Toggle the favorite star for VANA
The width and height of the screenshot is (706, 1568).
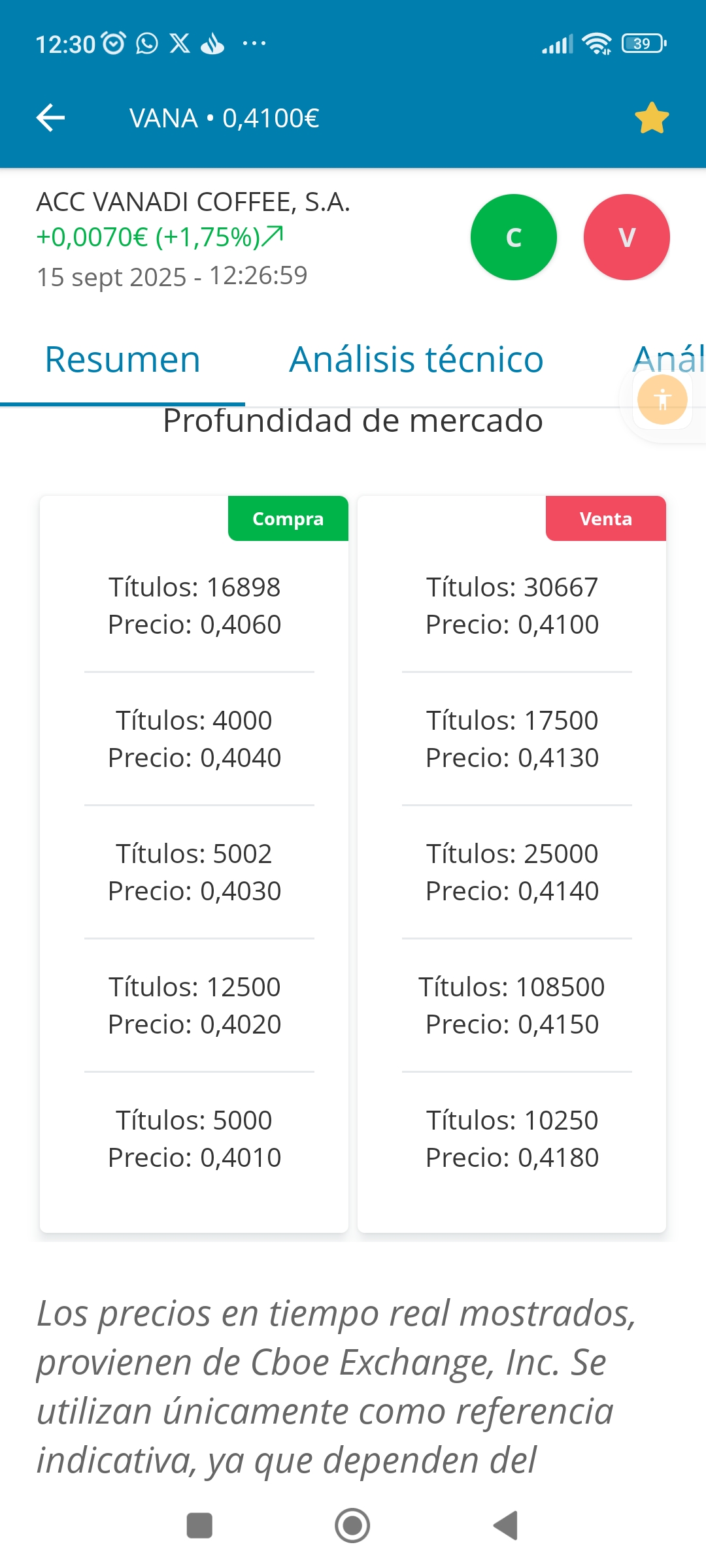(x=652, y=118)
